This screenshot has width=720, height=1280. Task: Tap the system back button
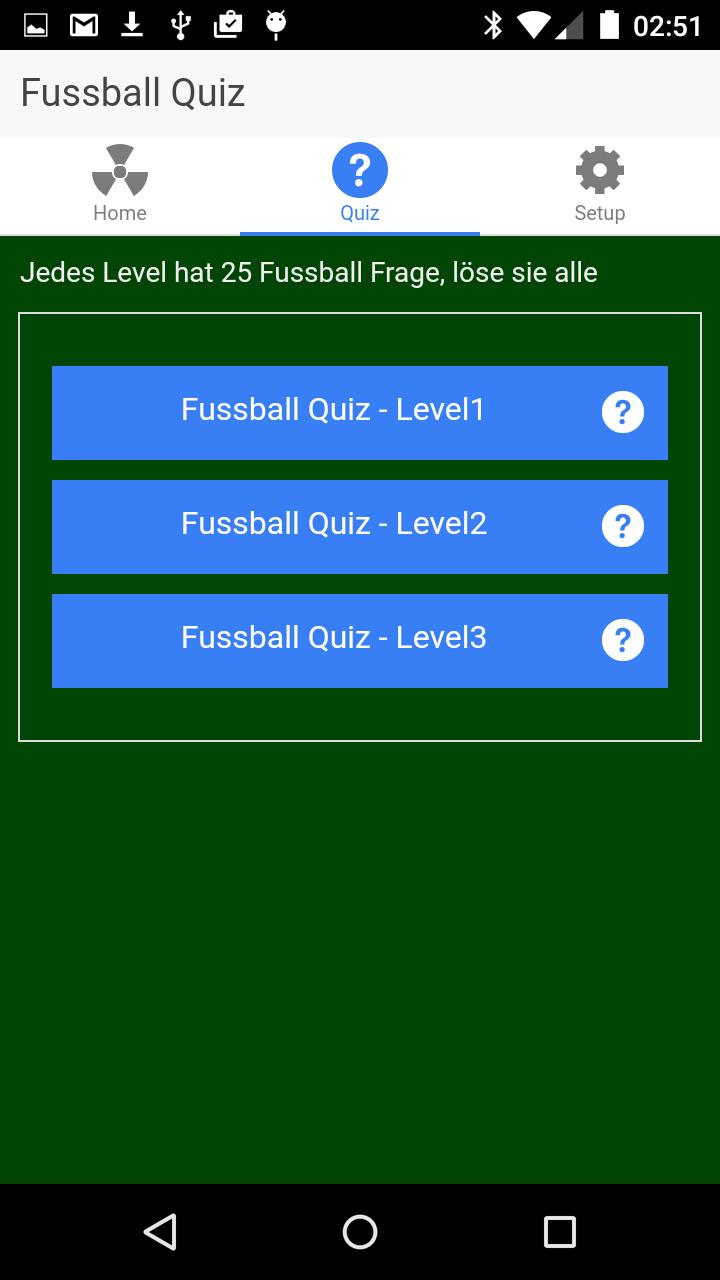pos(160,1232)
